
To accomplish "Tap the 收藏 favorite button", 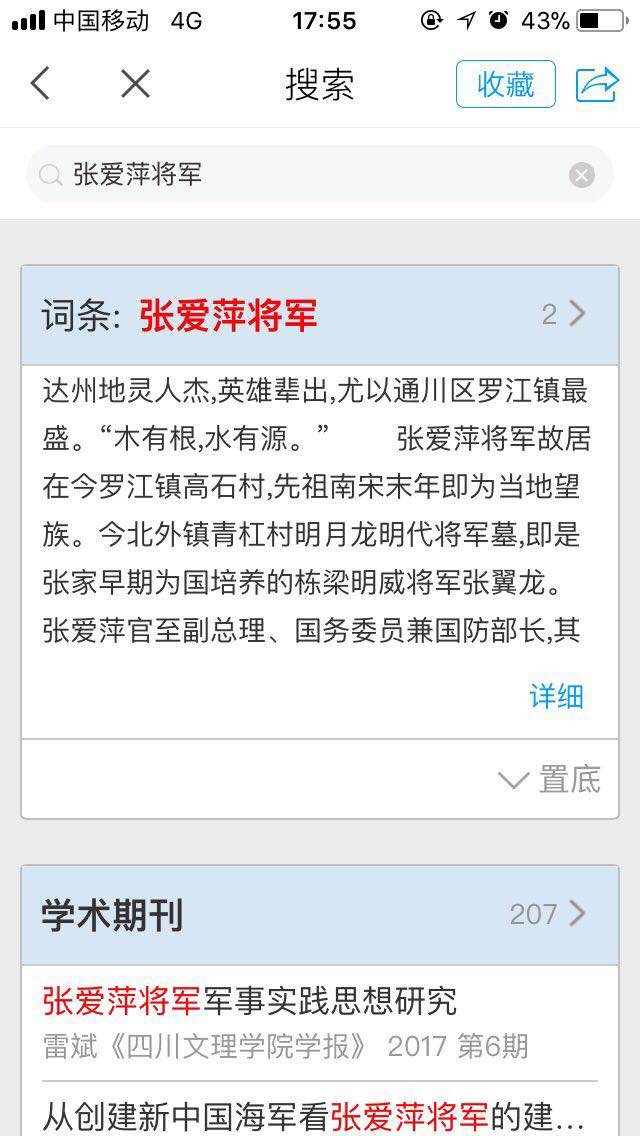I will 505,84.
